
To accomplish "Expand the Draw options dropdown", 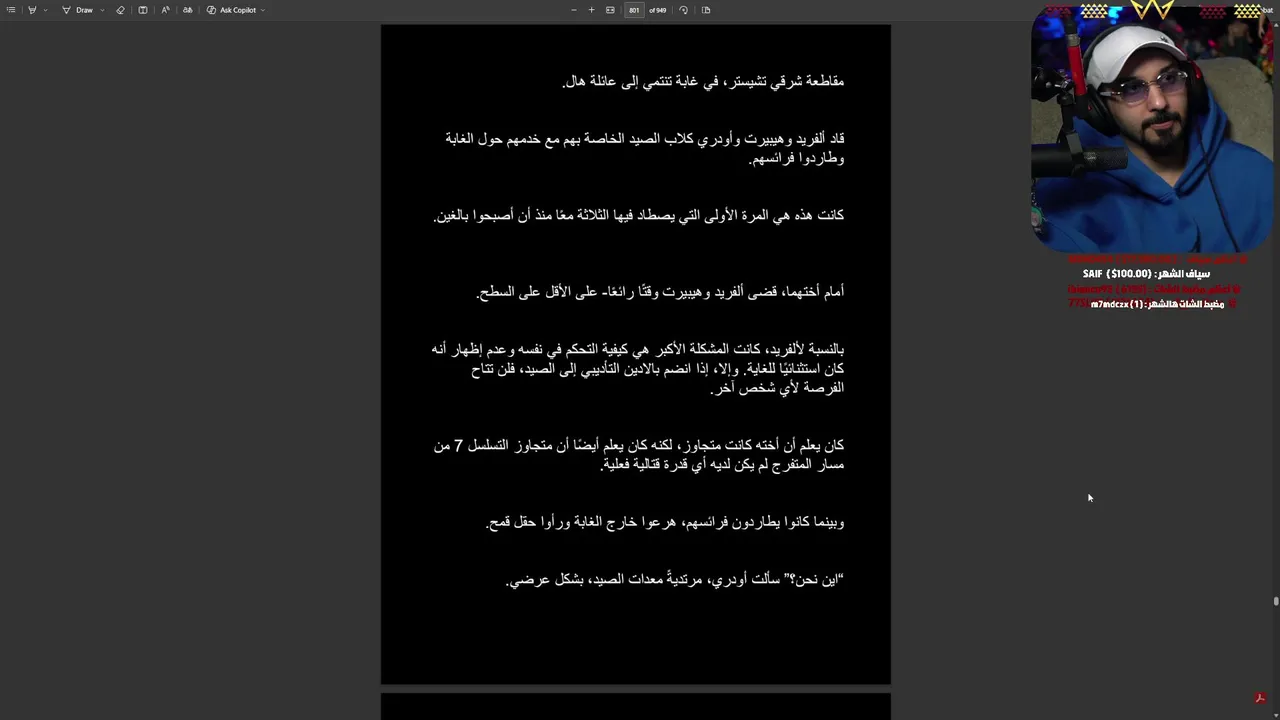I will (102, 10).
